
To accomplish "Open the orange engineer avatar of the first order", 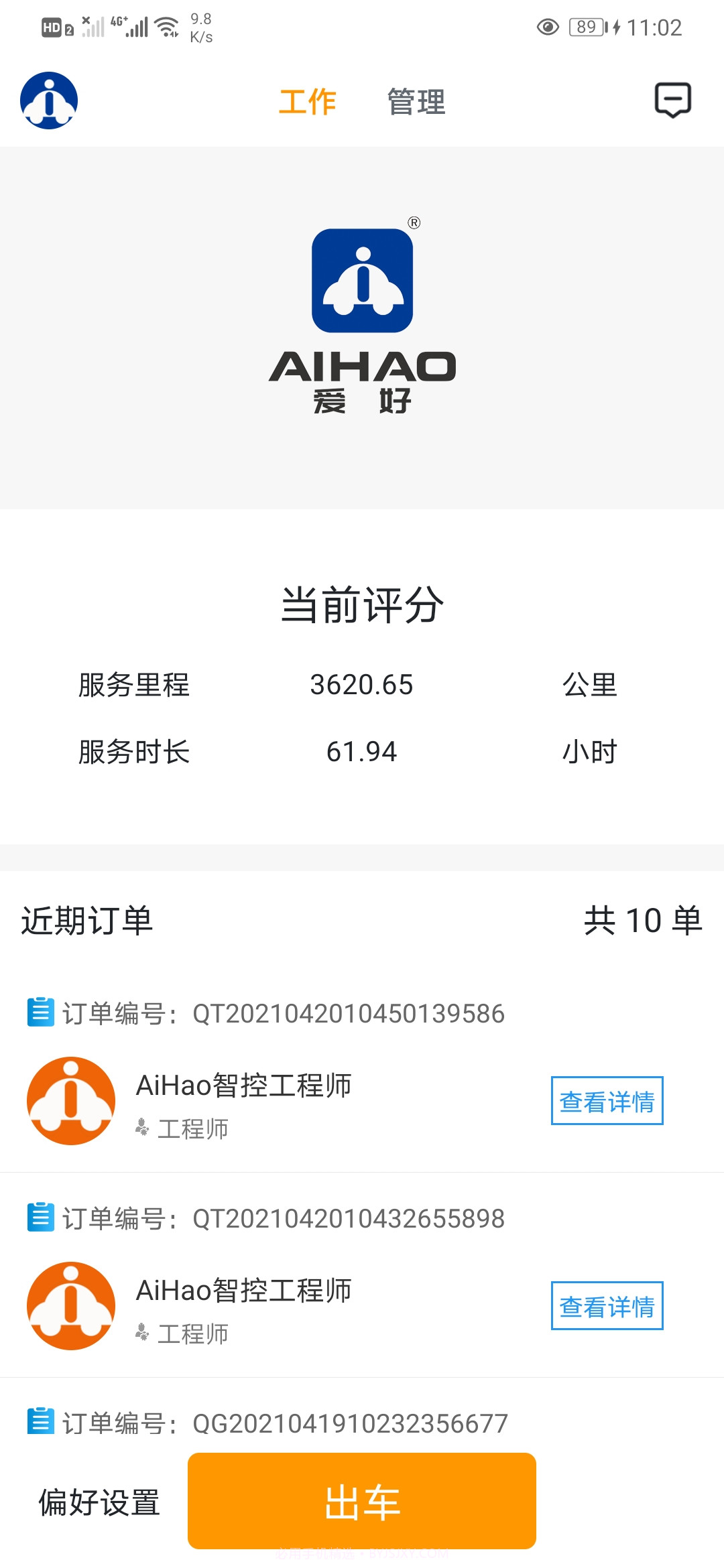I will click(x=70, y=1101).
